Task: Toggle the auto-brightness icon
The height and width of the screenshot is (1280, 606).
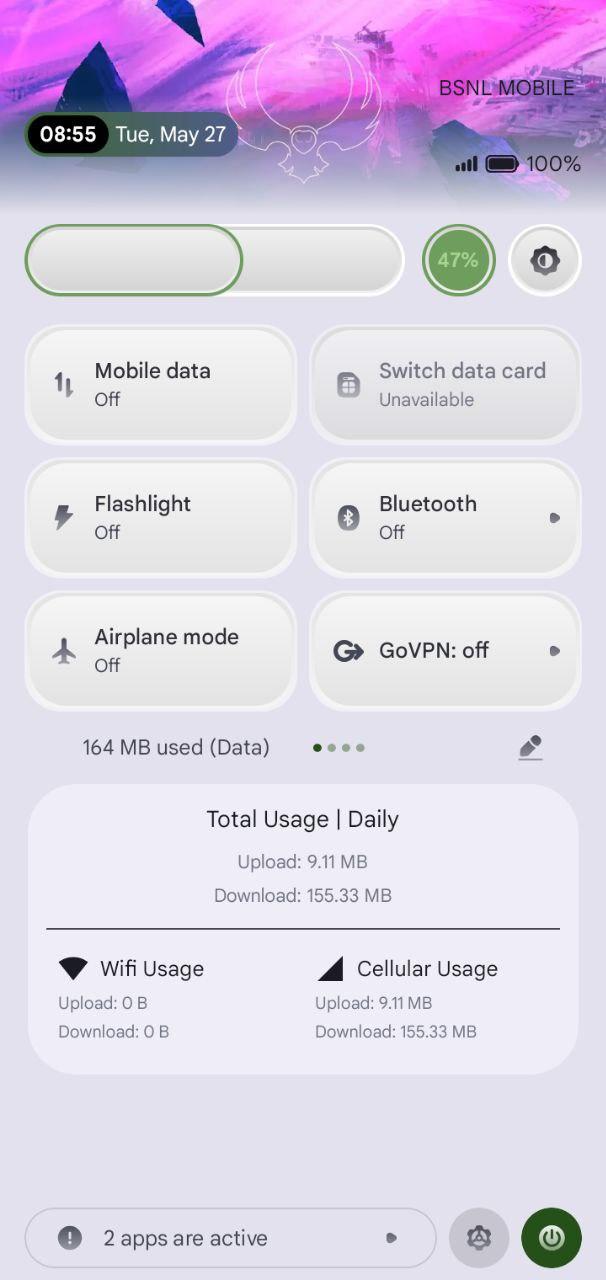Action: 545,260
